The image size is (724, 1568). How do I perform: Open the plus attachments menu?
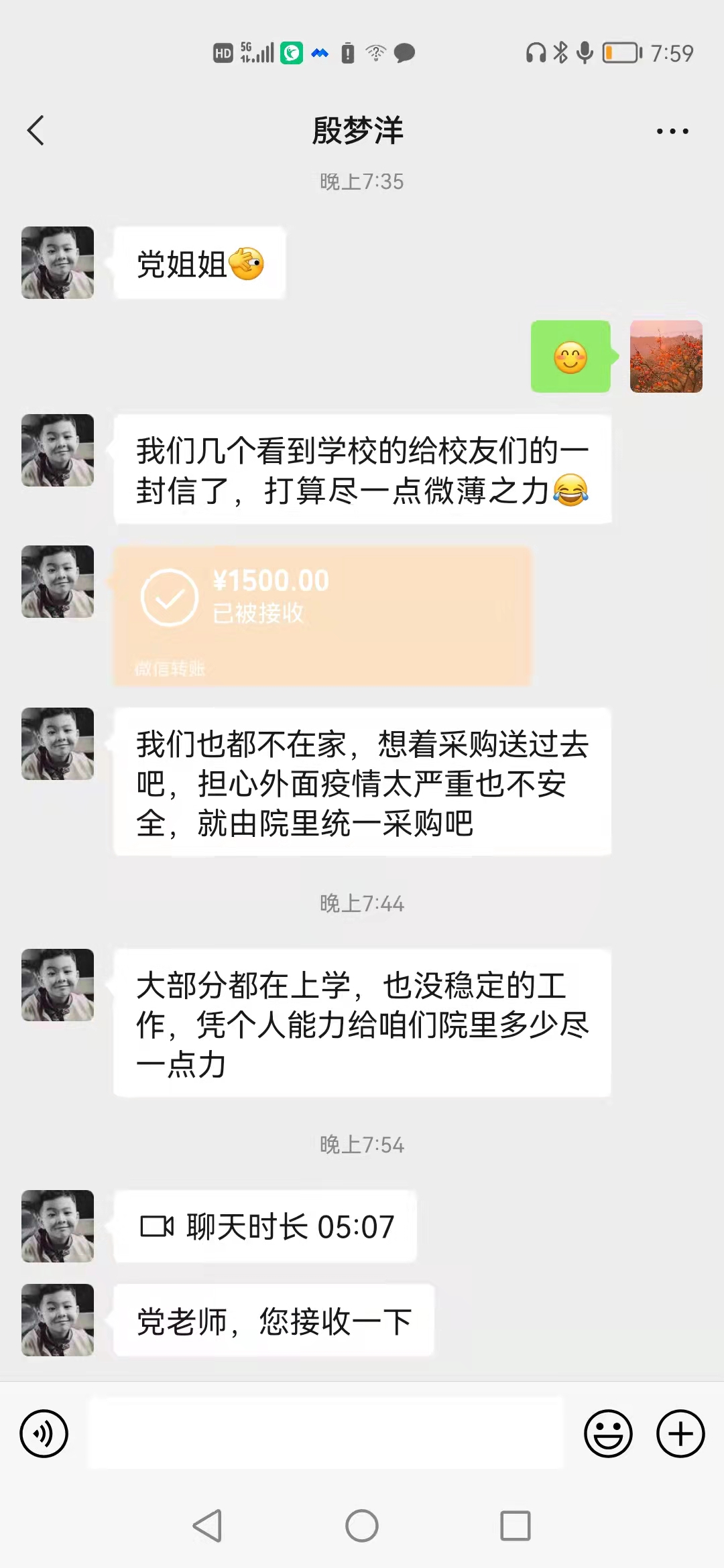[x=680, y=1434]
